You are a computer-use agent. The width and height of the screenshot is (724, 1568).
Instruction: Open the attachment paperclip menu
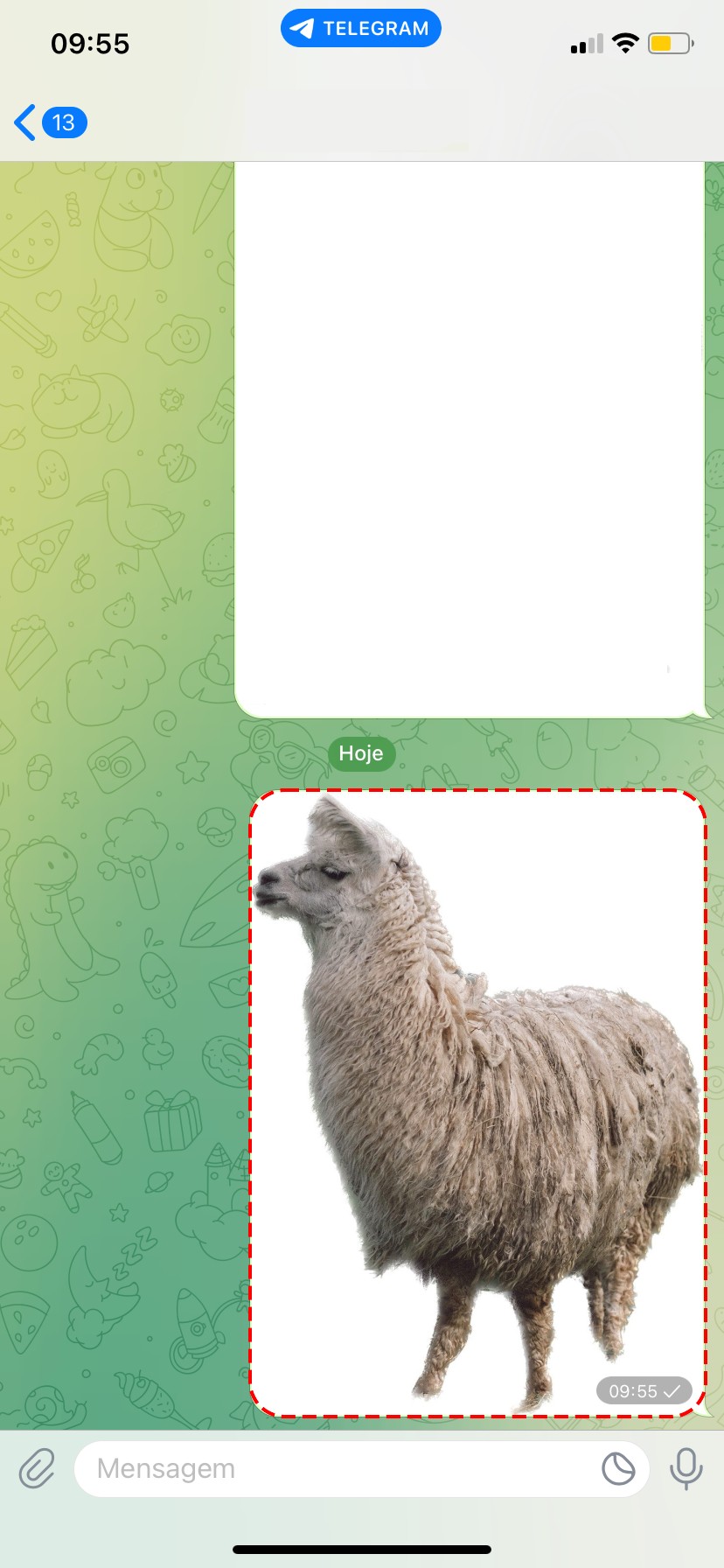(37, 1468)
